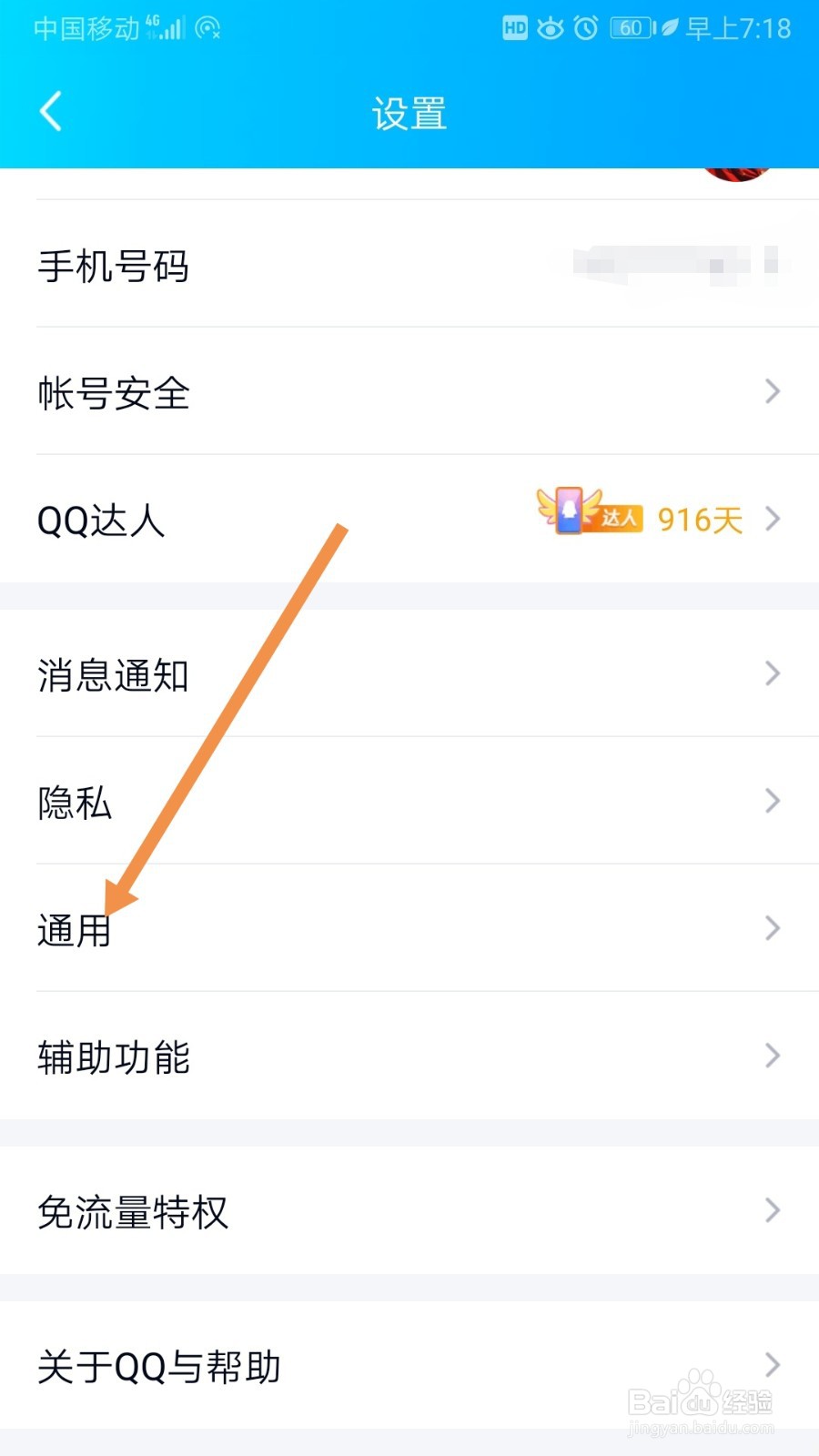The height and width of the screenshot is (1456, 819).
Task: Open the 通用 general settings
Action: [x=409, y=930]
